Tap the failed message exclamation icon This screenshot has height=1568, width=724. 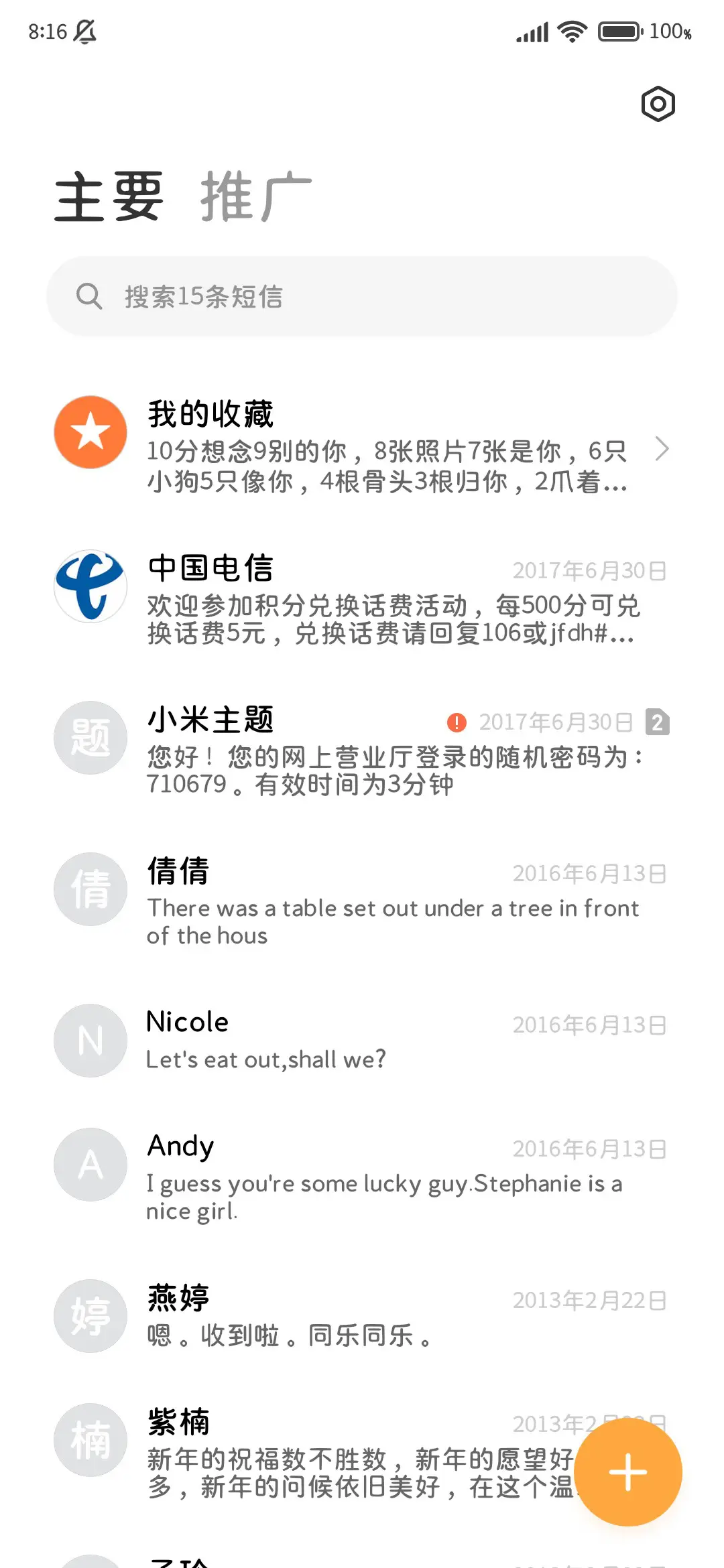tap(456, 722)
